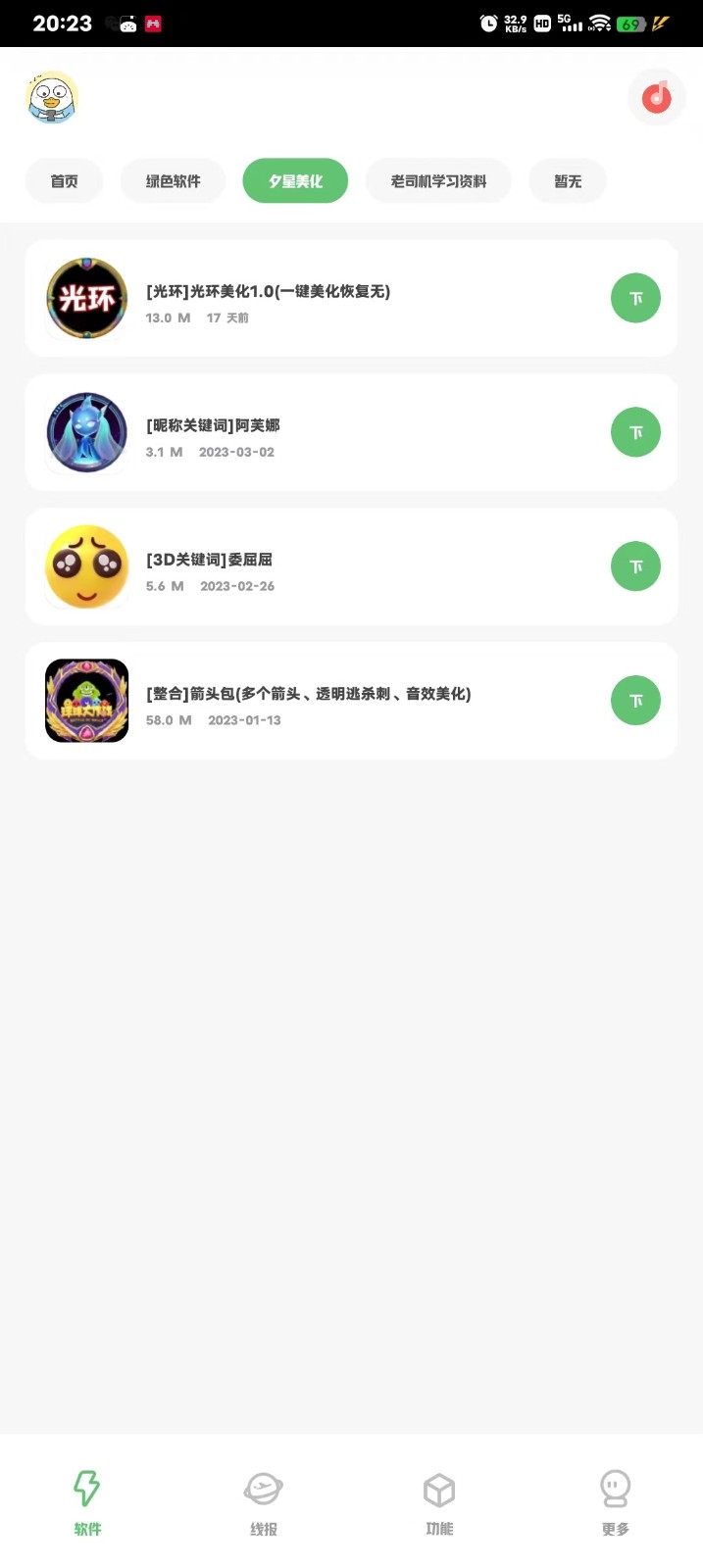Download the 箭头包 package
Viewport: 703px width, 1568px height.
(635, 701)
